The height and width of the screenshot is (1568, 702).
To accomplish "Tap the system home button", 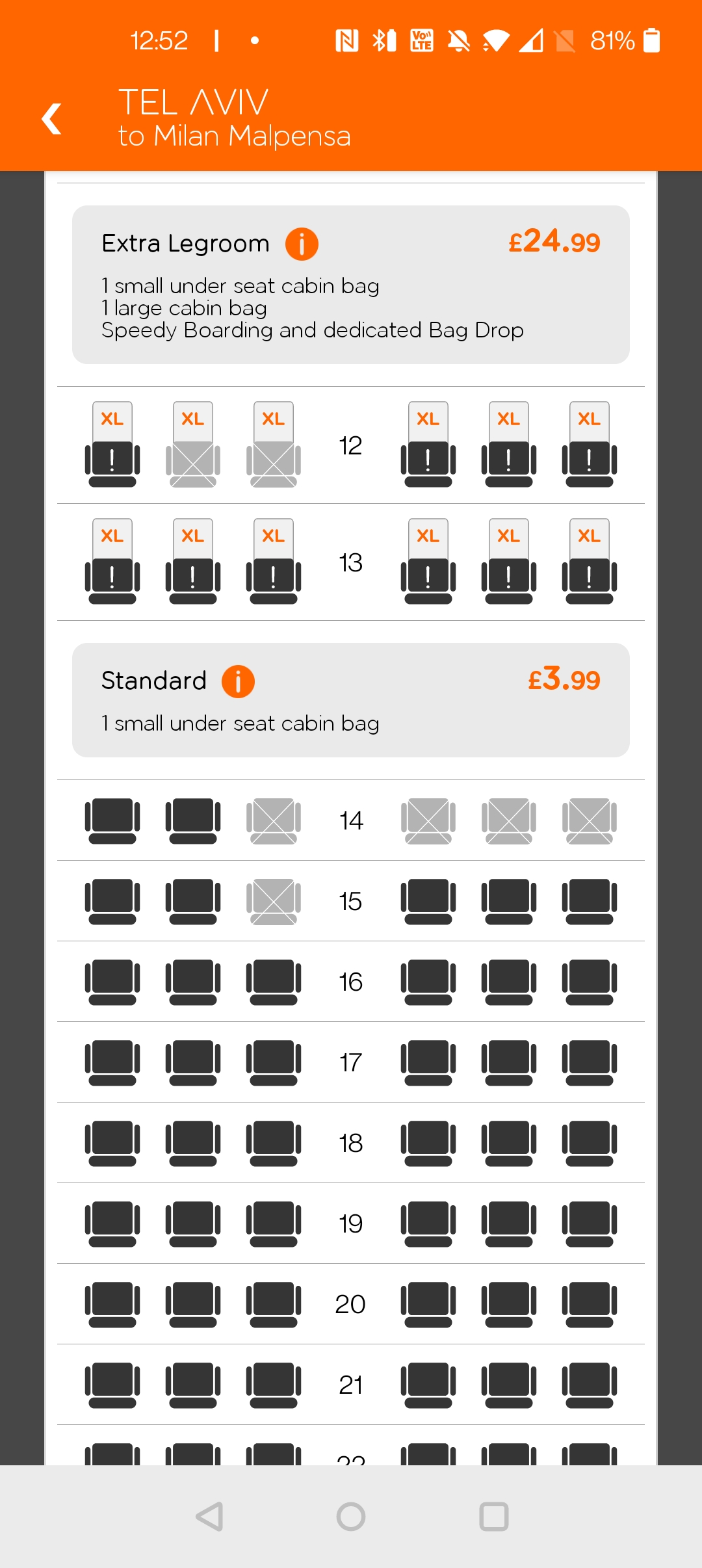I will click(351, 1517).
